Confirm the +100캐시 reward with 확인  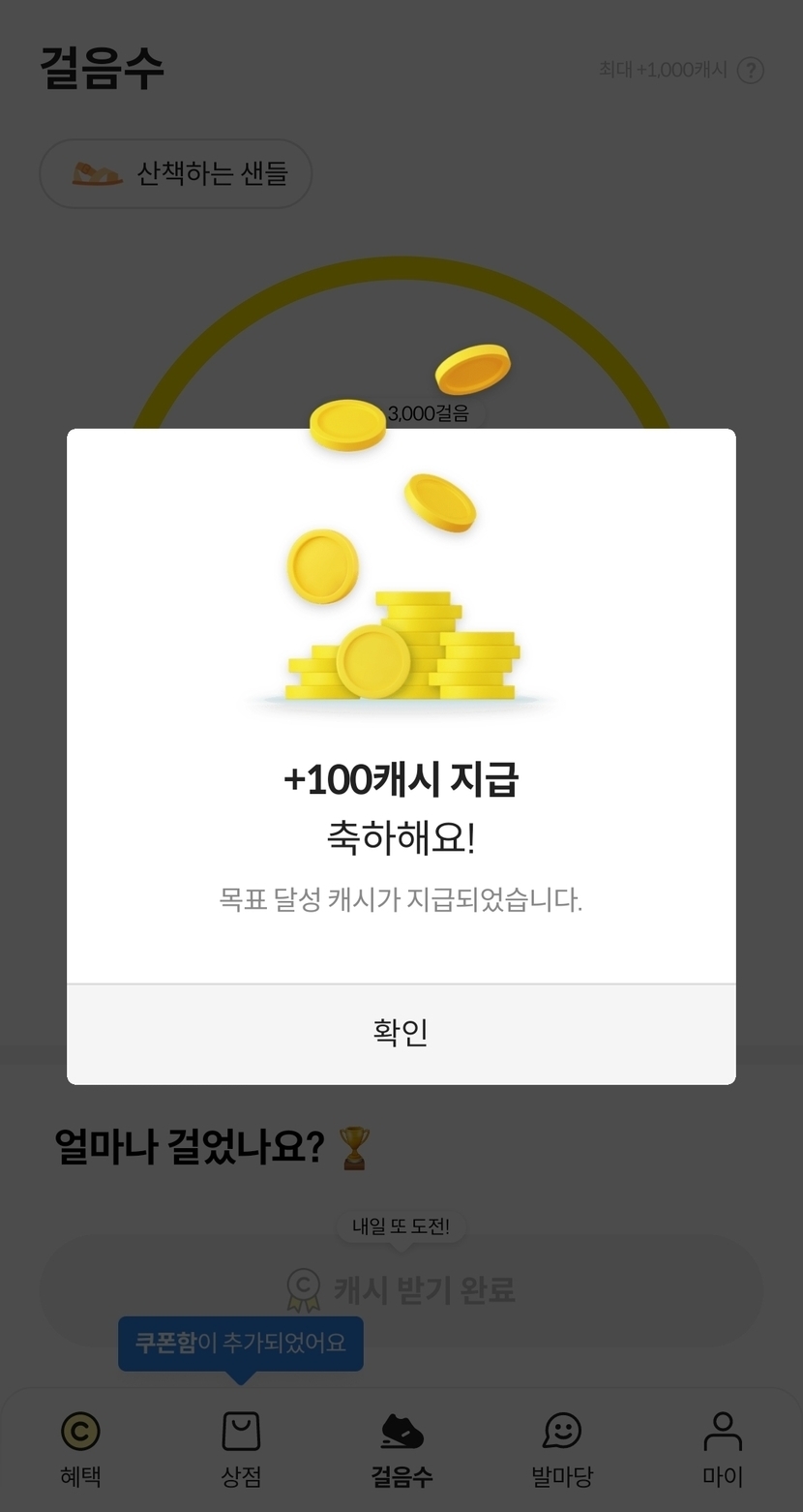click(401, 1033)
